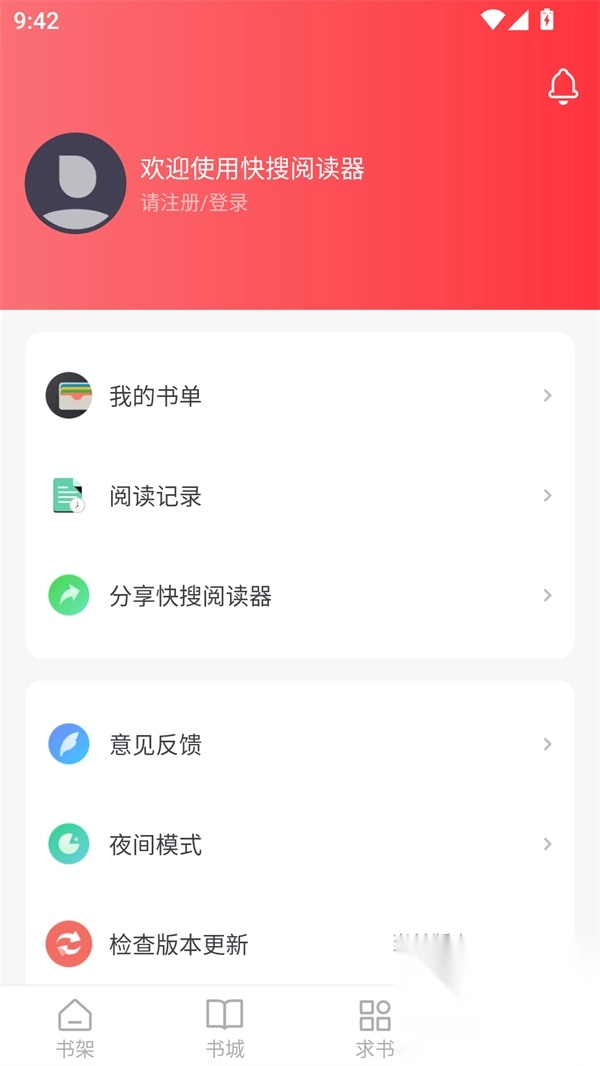Viewport: 600px width, 1066px height.
Task: Tap the 请注册/登录 link
Action: [194, 202]
